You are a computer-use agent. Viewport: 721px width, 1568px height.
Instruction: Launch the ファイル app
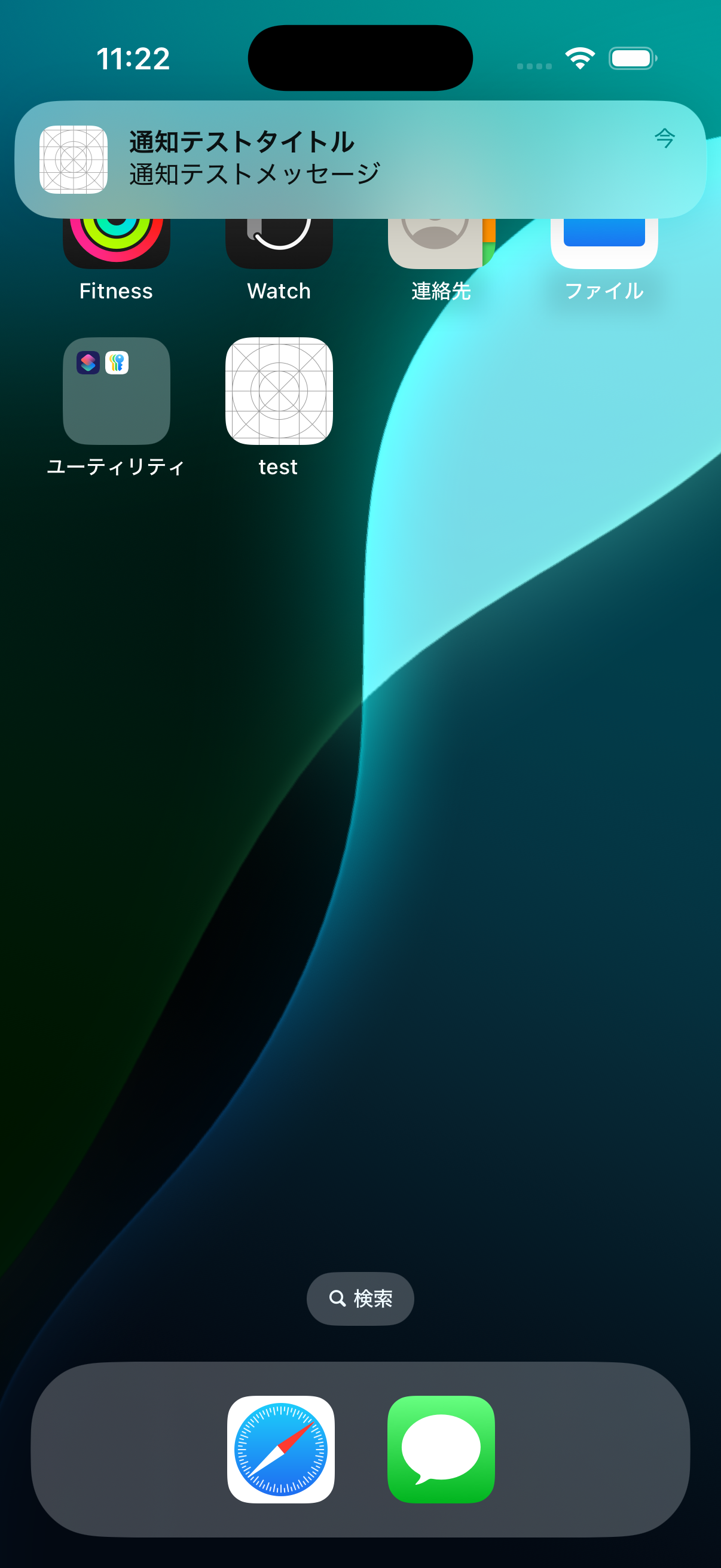(x=604, y=245)
